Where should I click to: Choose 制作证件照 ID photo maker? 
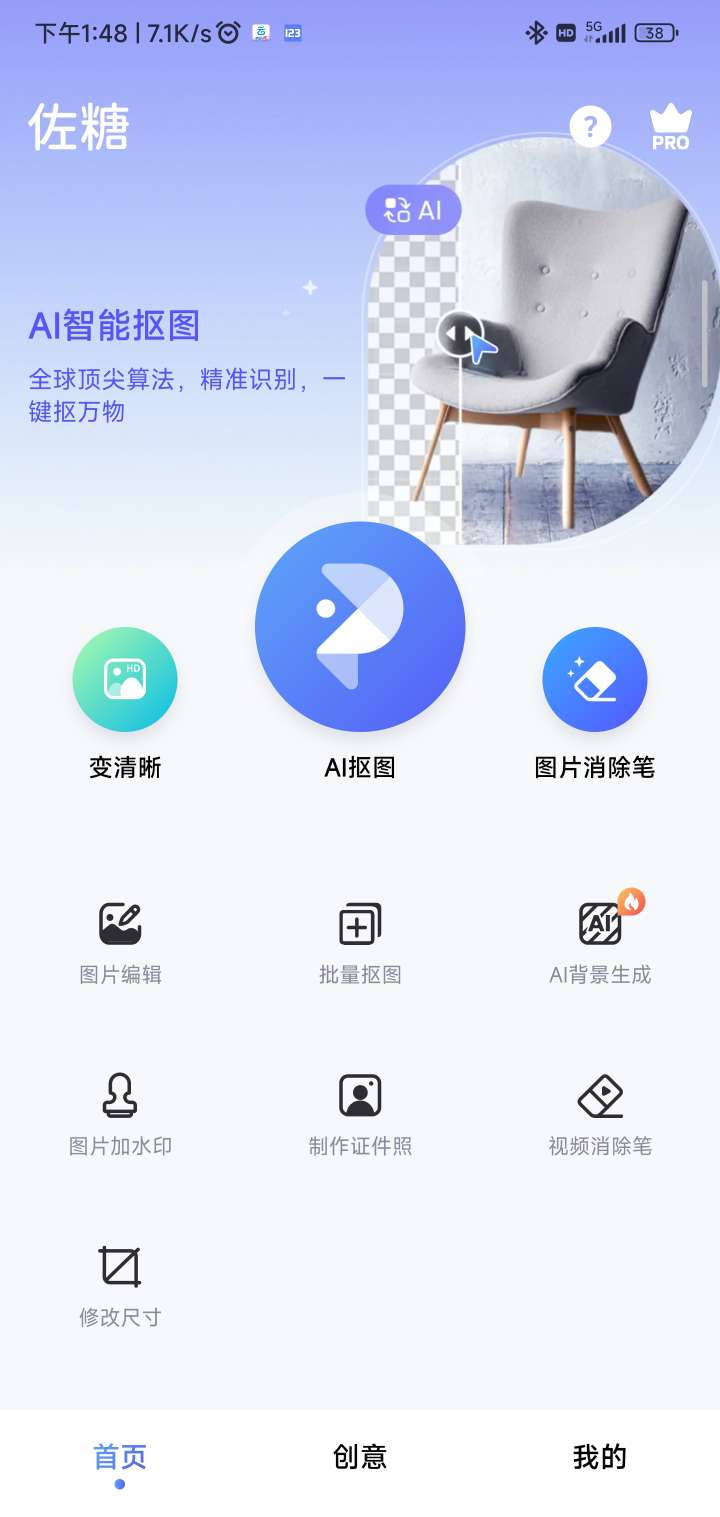[360, 1113]
